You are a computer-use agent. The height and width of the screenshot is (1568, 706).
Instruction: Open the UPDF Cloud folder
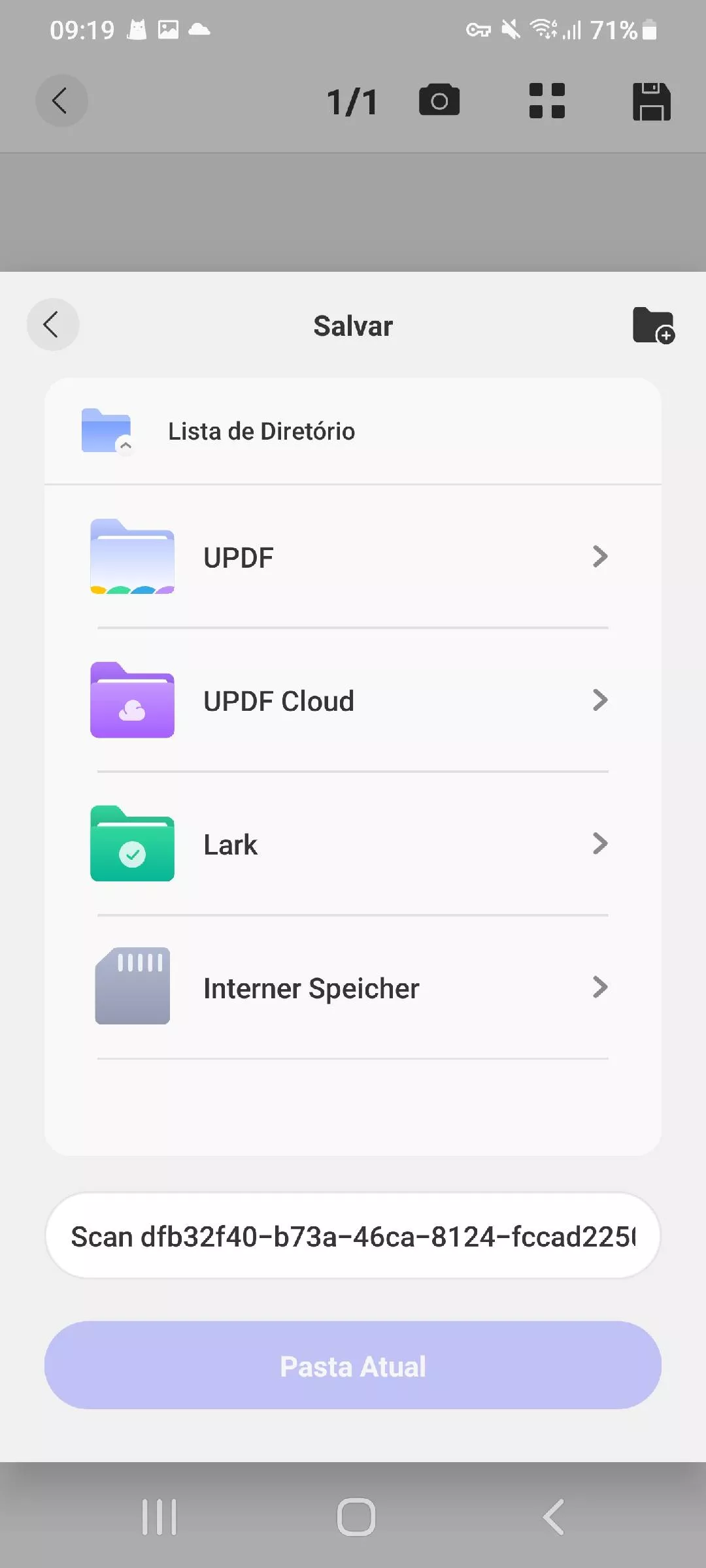tap(352, 701)
